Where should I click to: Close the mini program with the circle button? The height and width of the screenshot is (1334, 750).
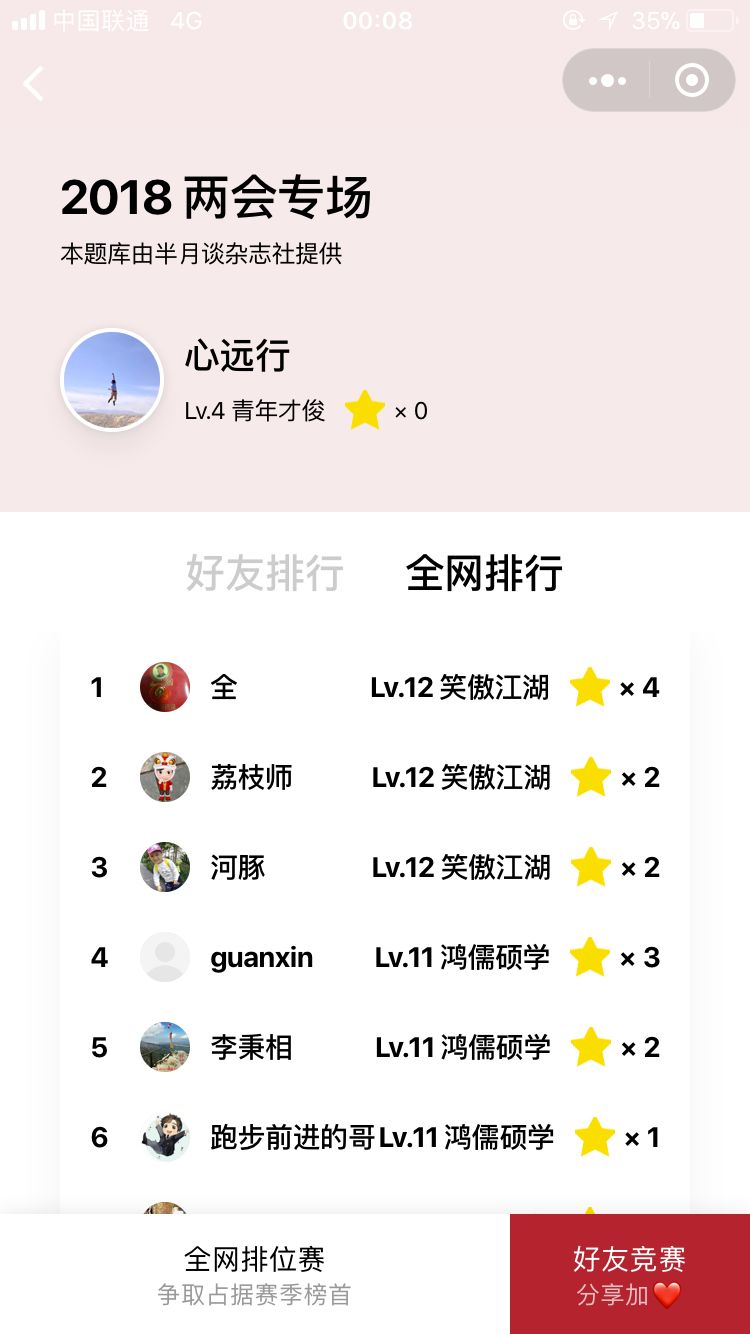(692, 81)
